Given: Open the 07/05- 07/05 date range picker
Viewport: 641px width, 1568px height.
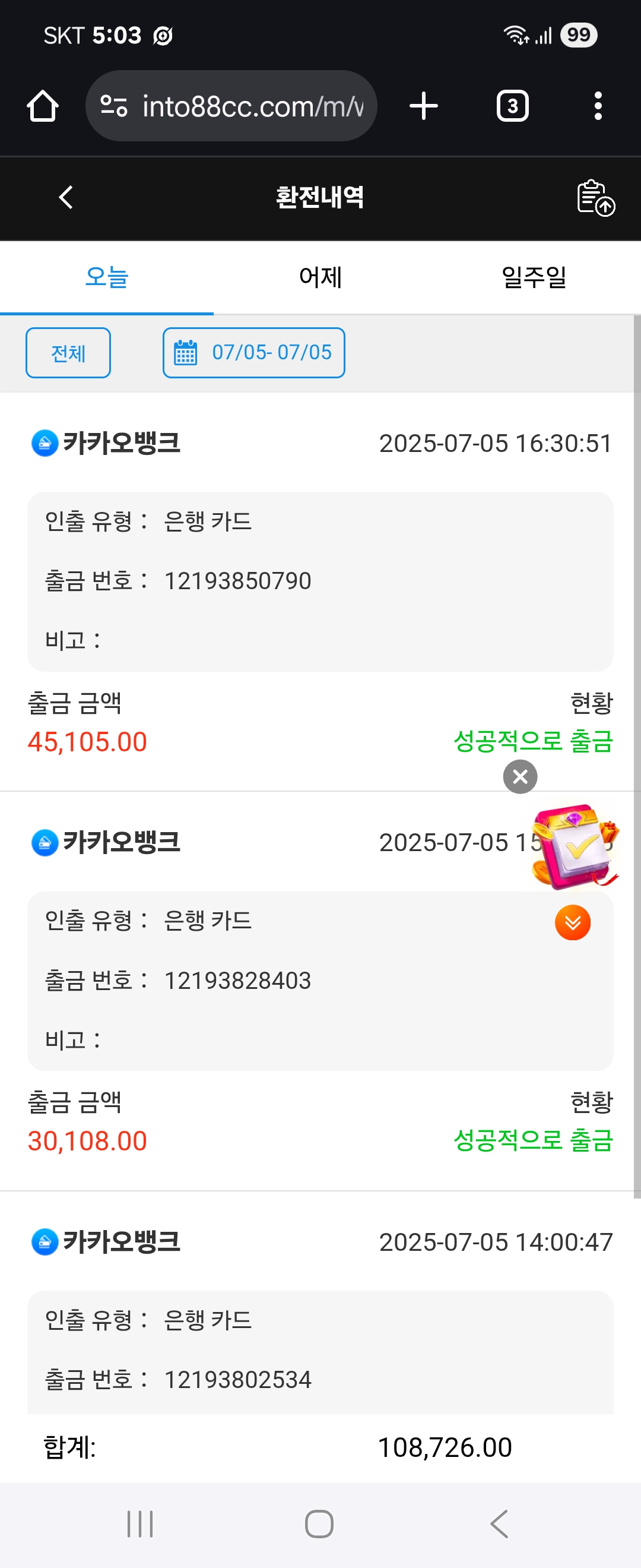Looking at the screenshot, I should tap(253, 353).
